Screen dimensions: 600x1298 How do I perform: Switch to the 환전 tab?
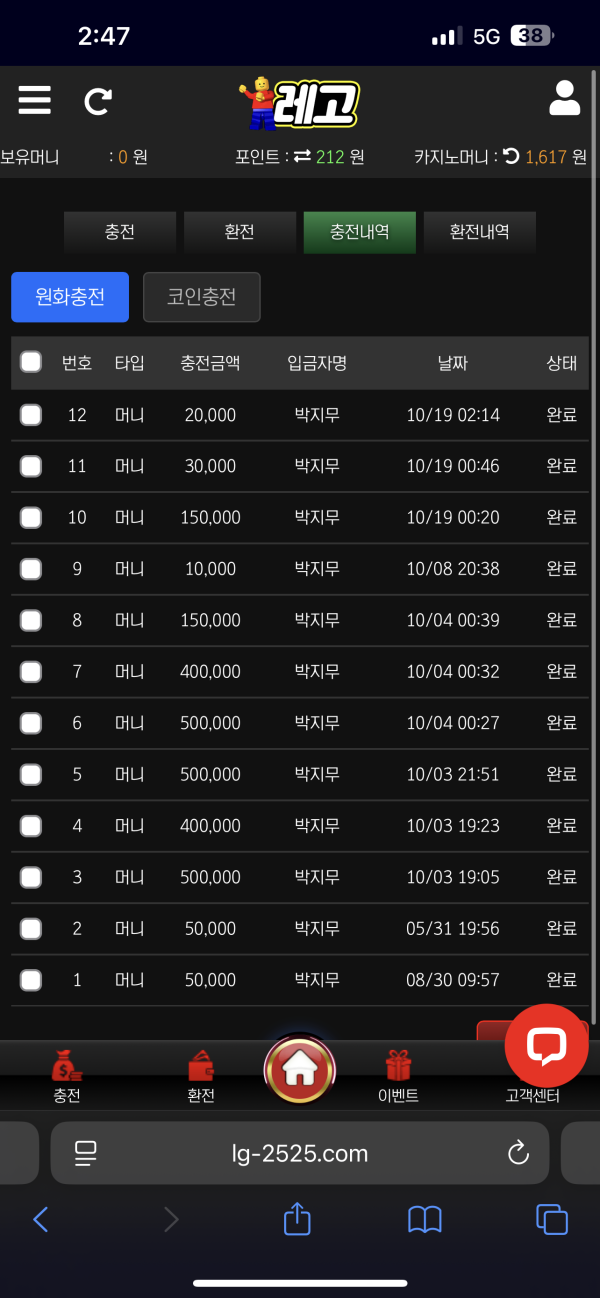[240, 232]
